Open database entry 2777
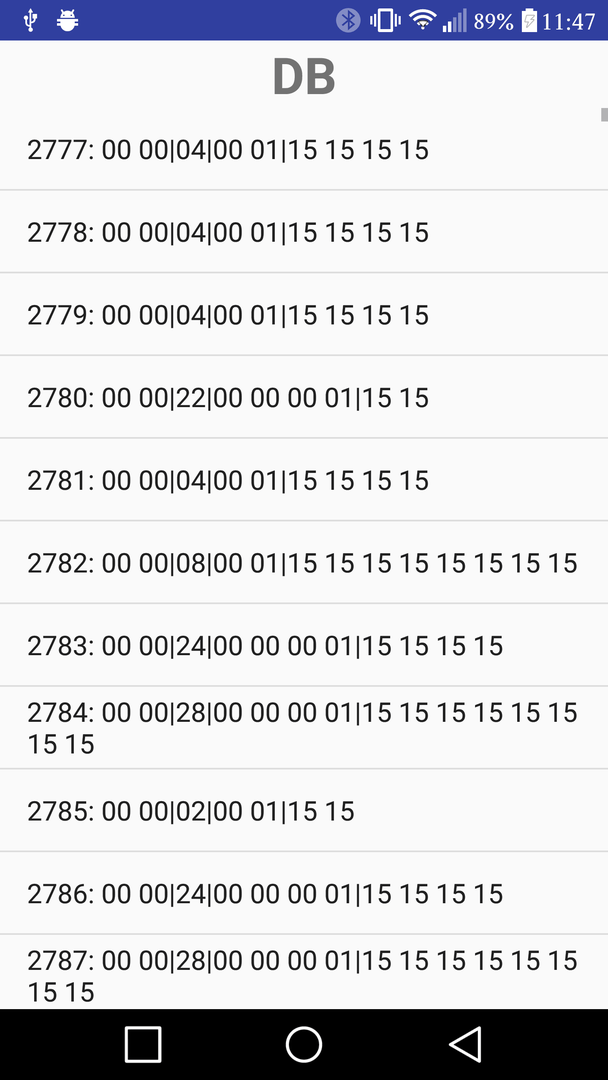 click(x=304, y=149)
